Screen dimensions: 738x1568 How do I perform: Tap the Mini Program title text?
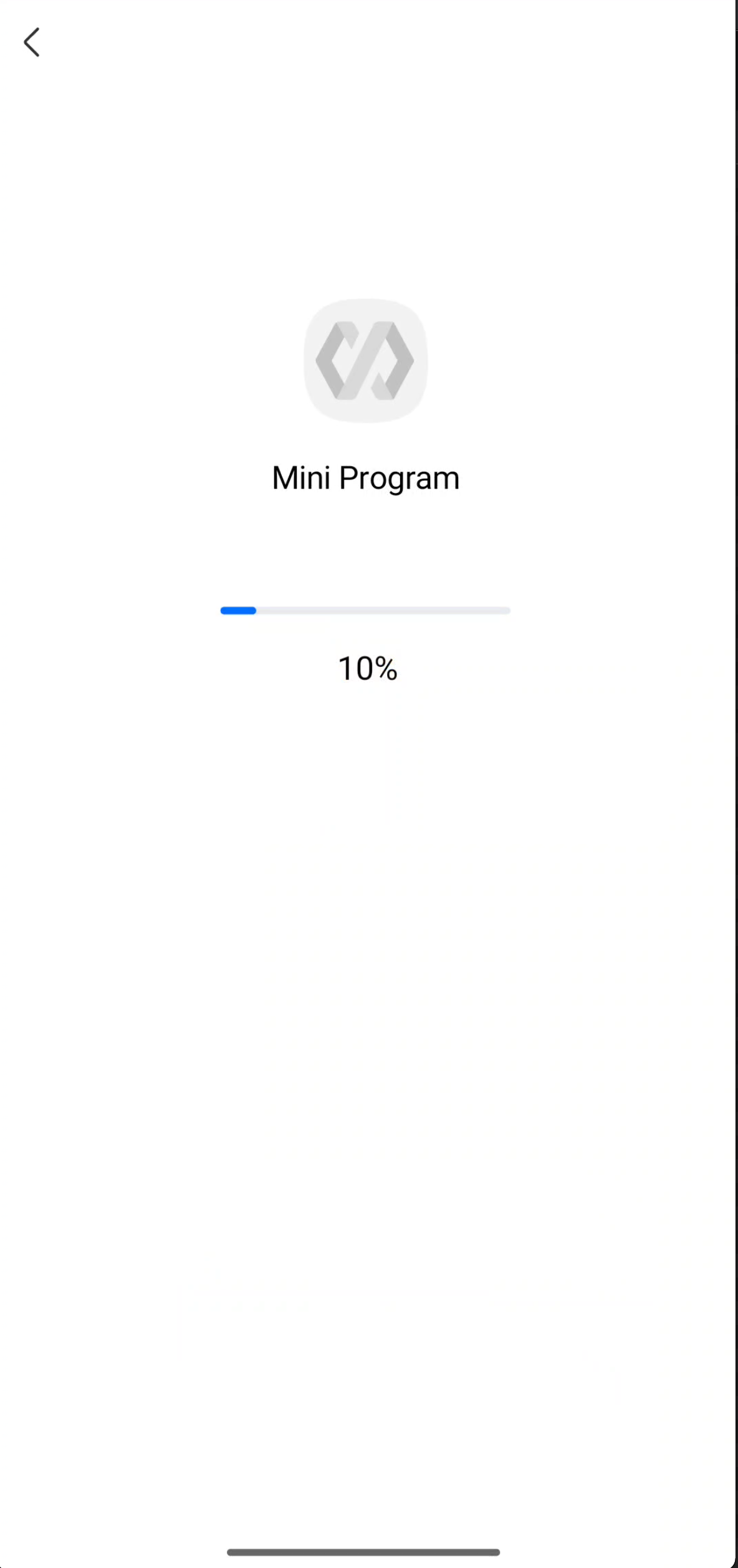coord(365,477)
